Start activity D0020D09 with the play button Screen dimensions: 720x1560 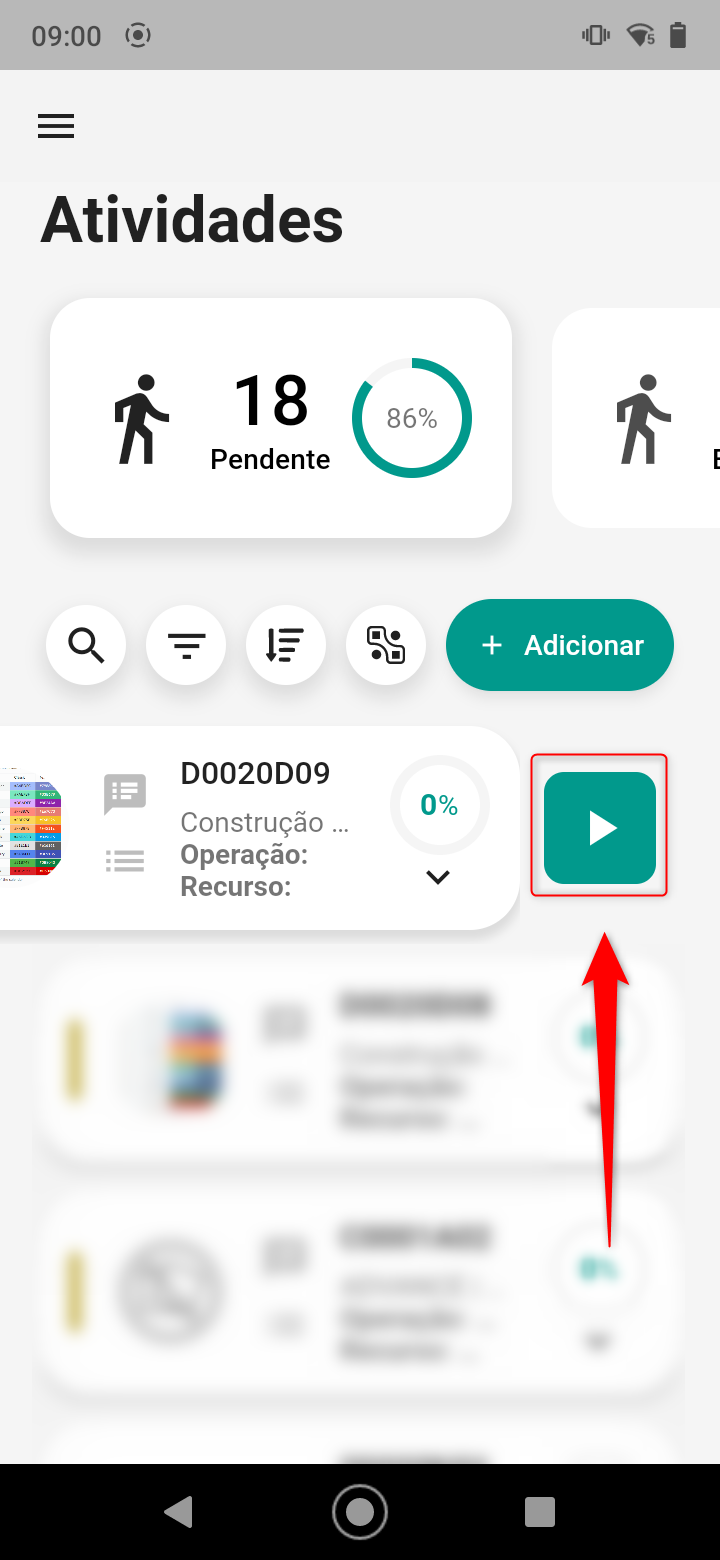click(x=600, y=827)
